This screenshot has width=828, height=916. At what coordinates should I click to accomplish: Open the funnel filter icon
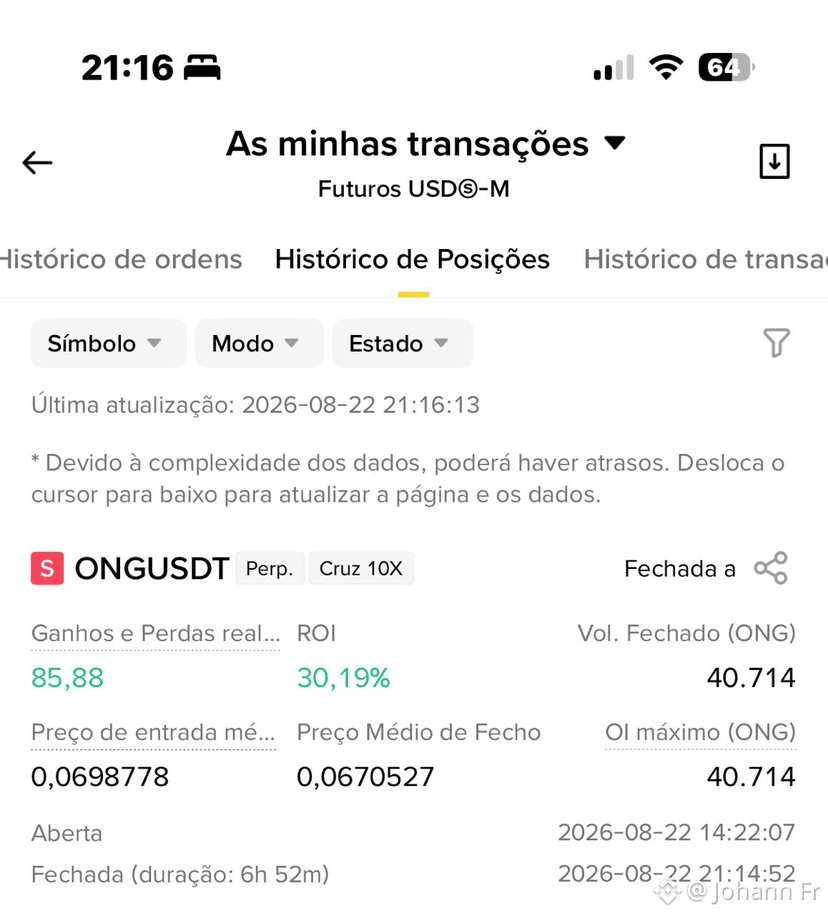(x=776, y=342)
